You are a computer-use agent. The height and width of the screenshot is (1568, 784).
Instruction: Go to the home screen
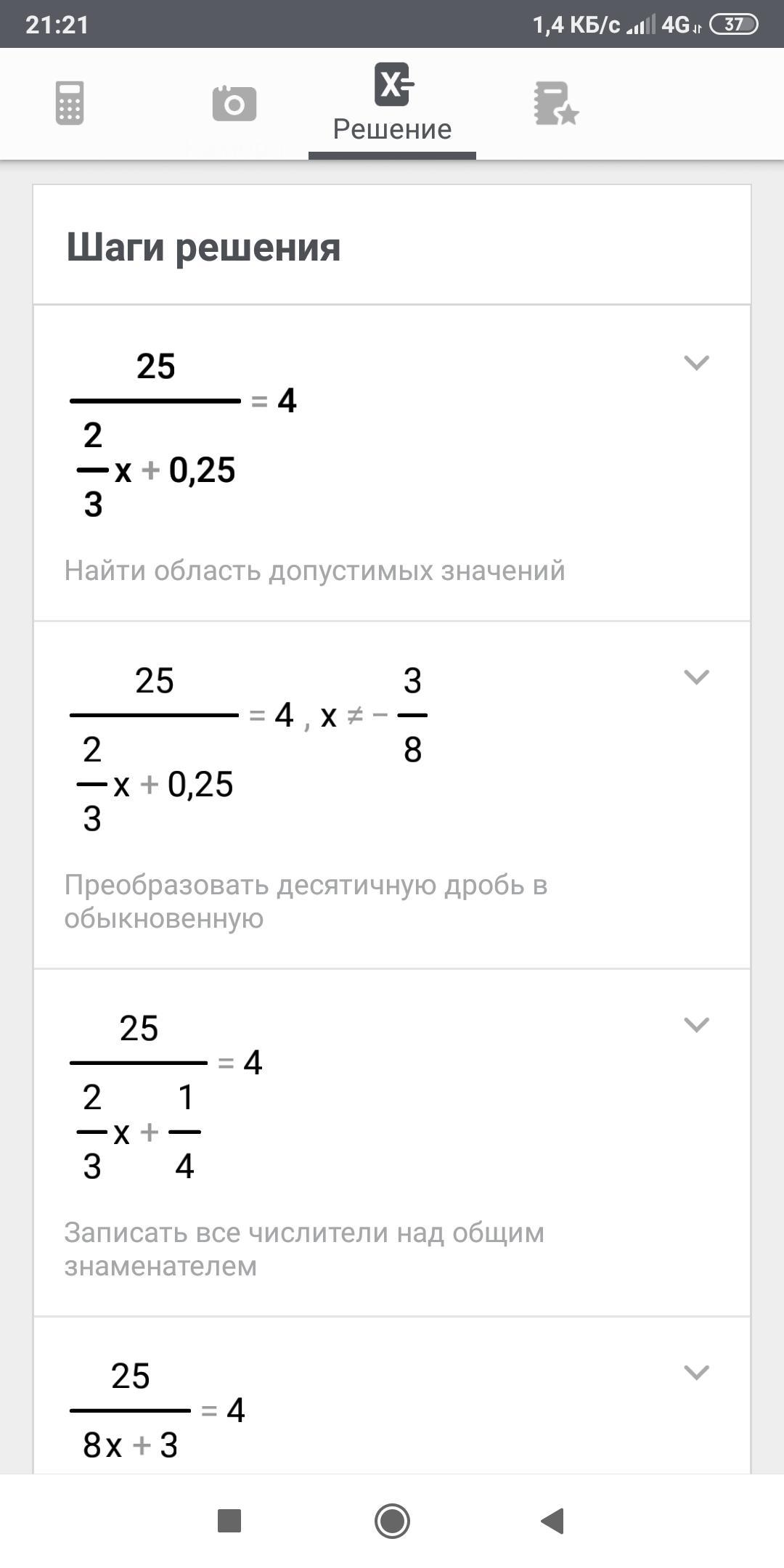[392, 1520]
